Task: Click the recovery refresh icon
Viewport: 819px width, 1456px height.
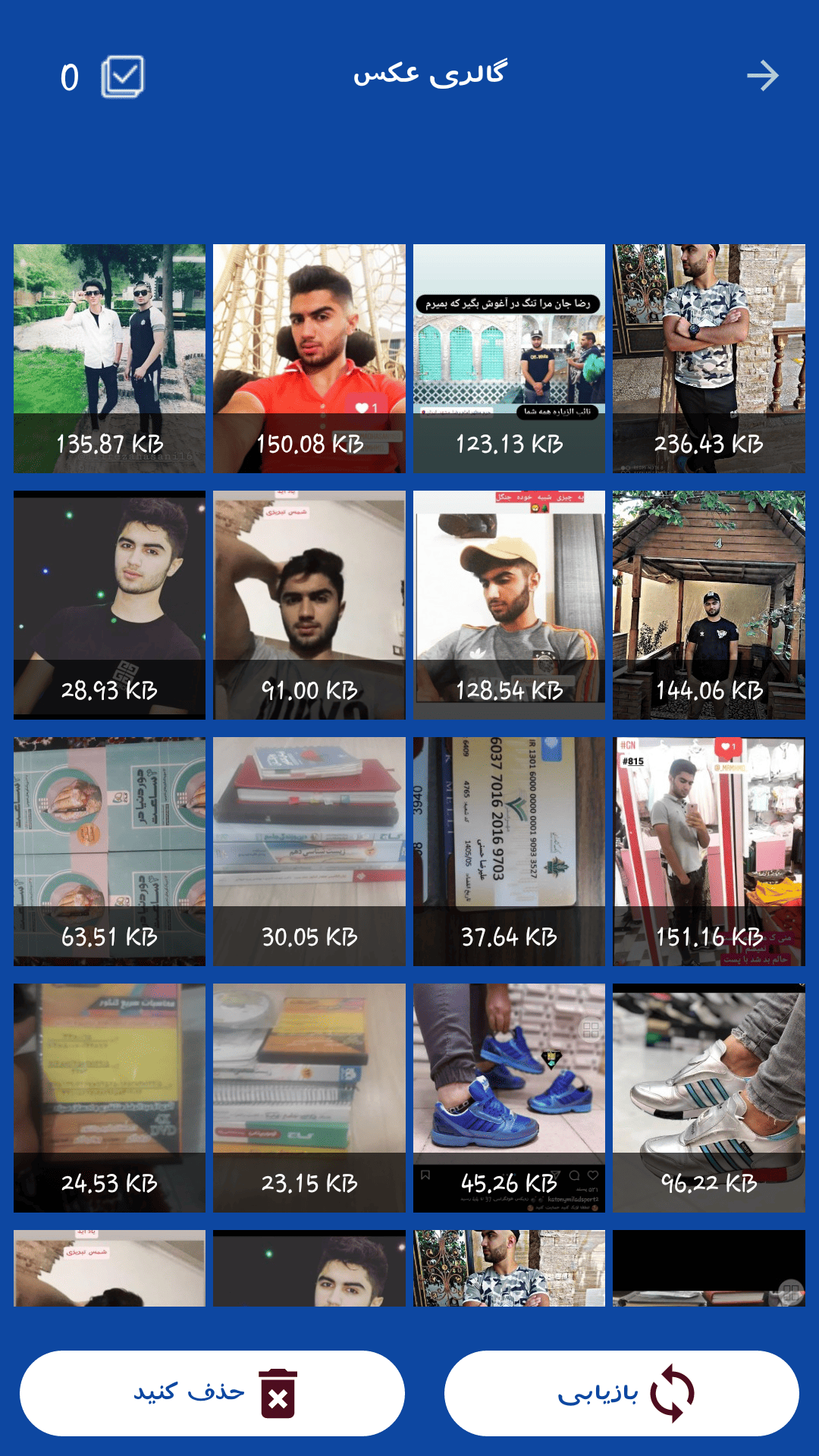Action: 673,1392
